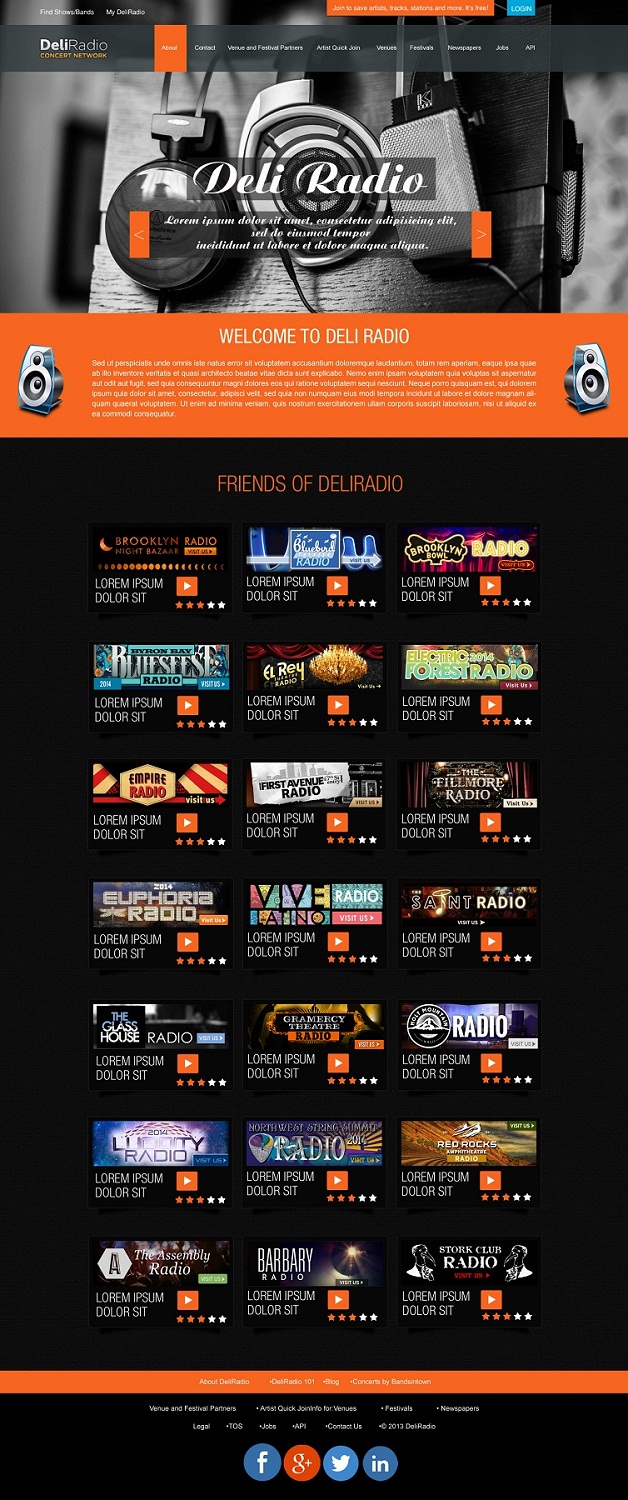Select the Jobs nav link

pyautogui.click(x=502, y=48)
